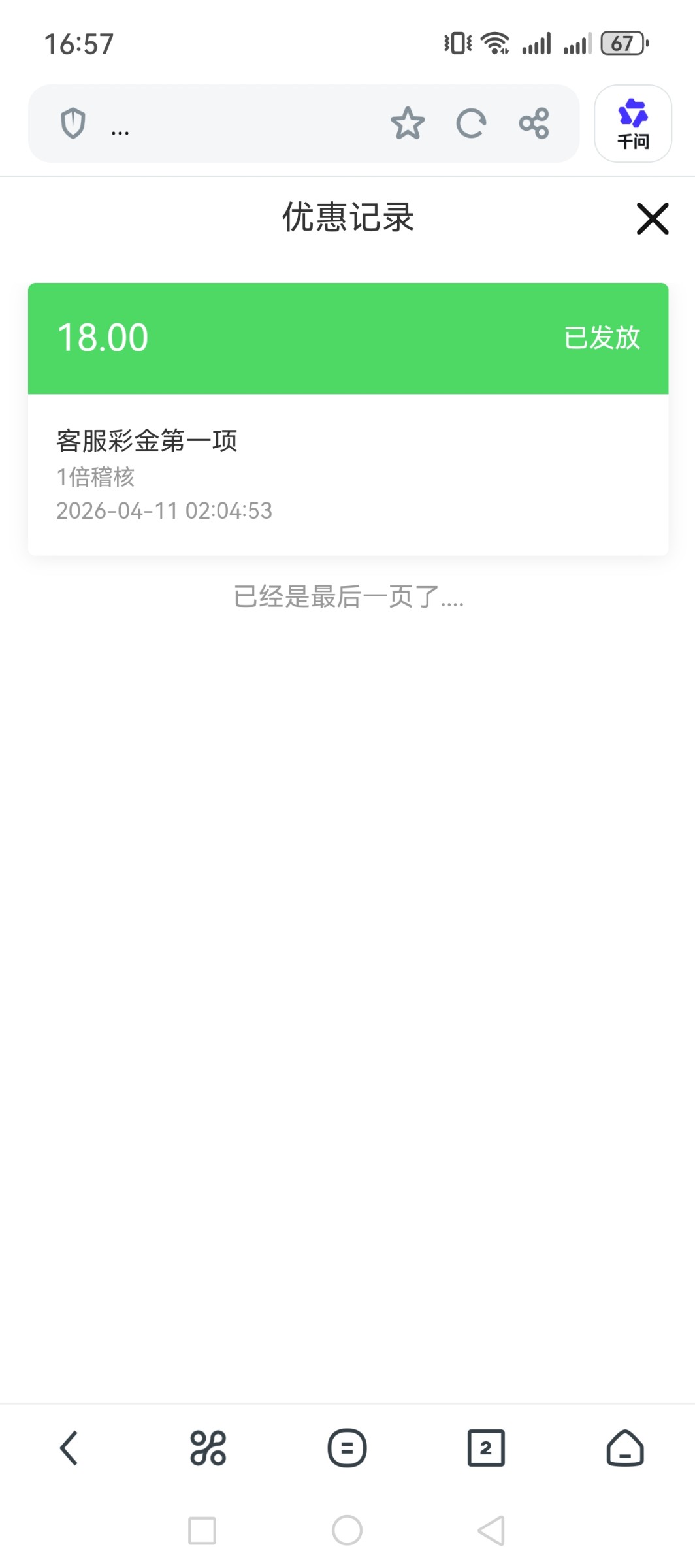Open the system recent apps
695x1568 pixels.
(x=202, y=1531)
